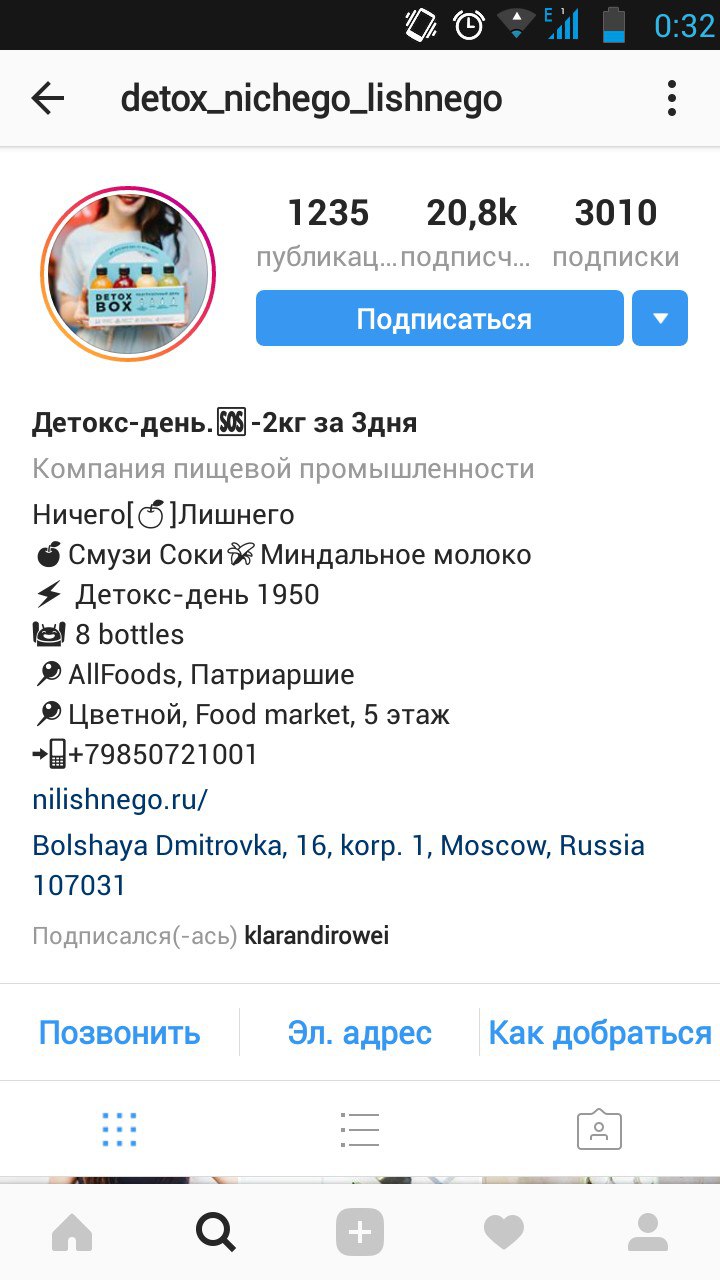Tap the blue Подписаться button

439,319
